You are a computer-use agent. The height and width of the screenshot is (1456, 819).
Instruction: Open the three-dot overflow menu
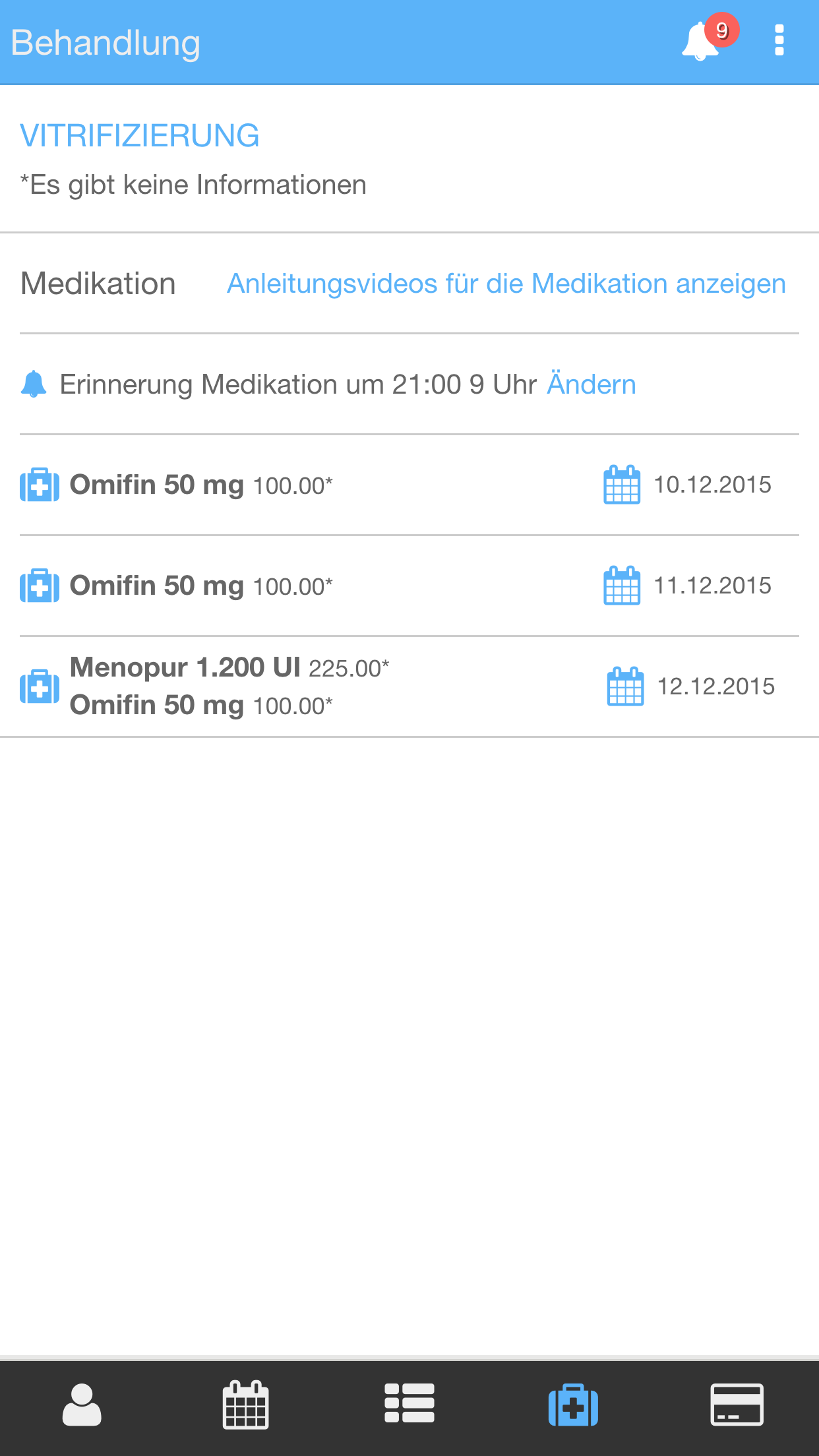pos(779,42)
